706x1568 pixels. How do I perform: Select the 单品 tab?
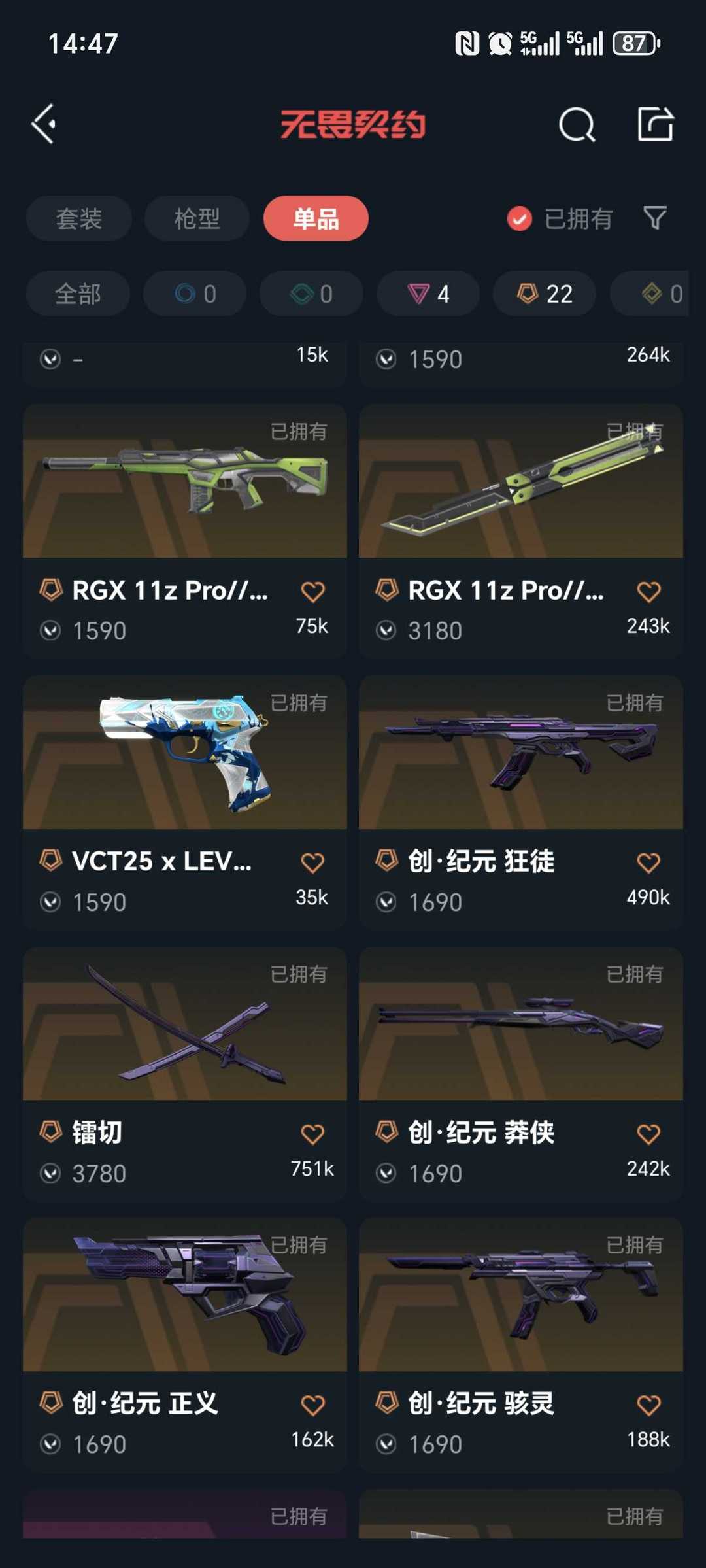pyautogui.click(x=316, y=218)
